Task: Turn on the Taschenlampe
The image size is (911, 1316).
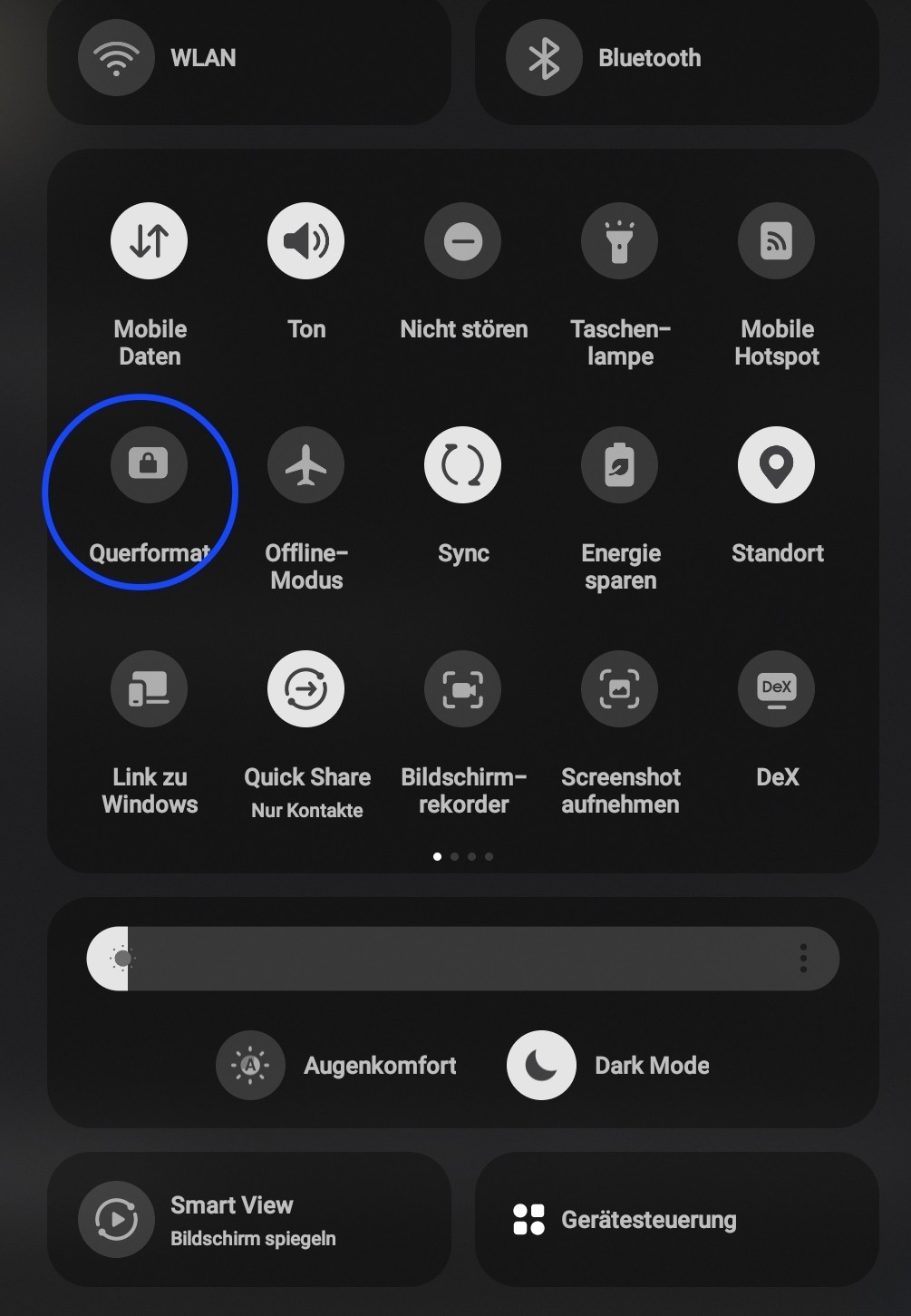Action: click(x=620, y=241)
